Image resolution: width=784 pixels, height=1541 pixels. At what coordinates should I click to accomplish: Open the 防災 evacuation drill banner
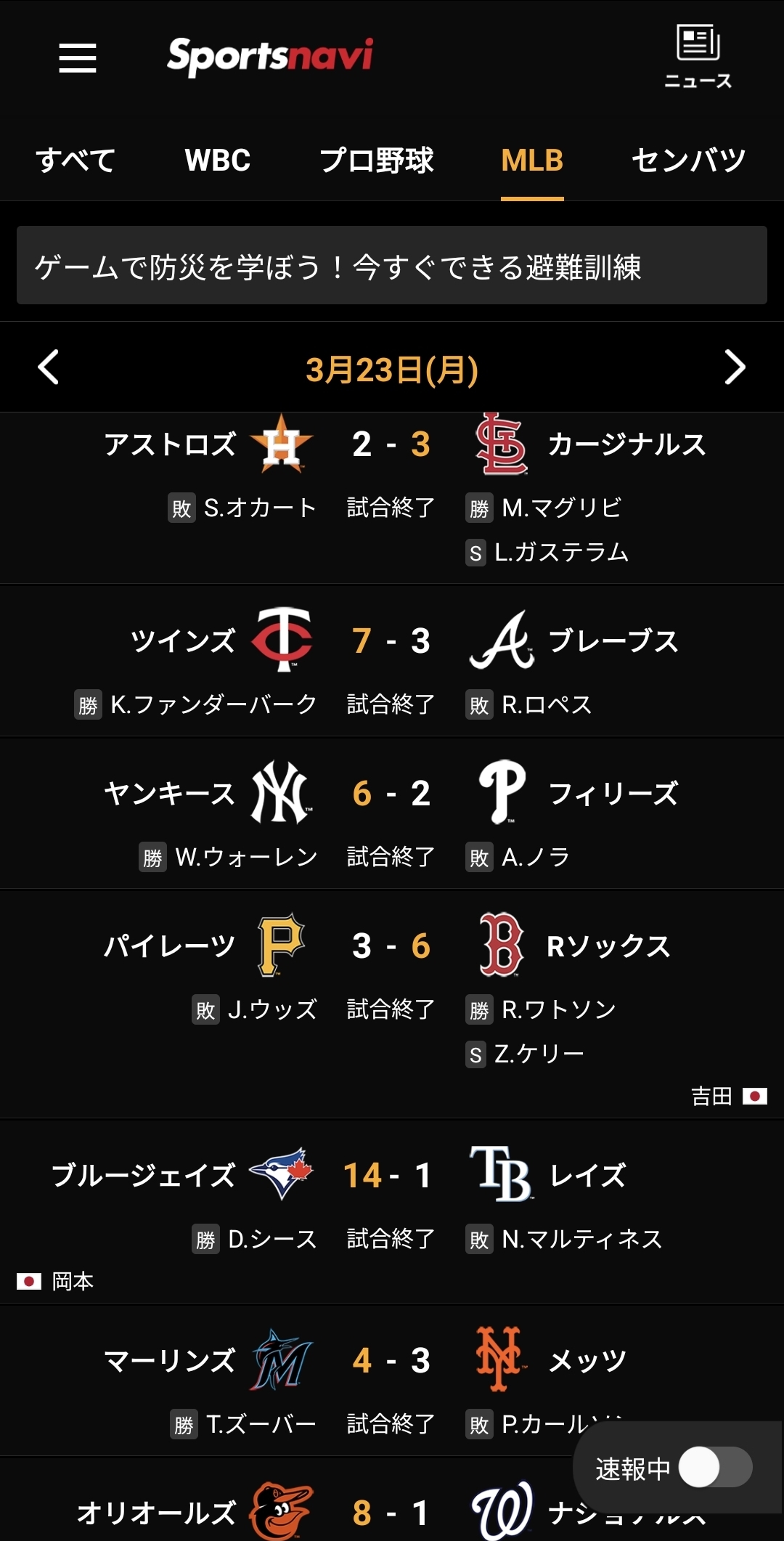point(392,266)
